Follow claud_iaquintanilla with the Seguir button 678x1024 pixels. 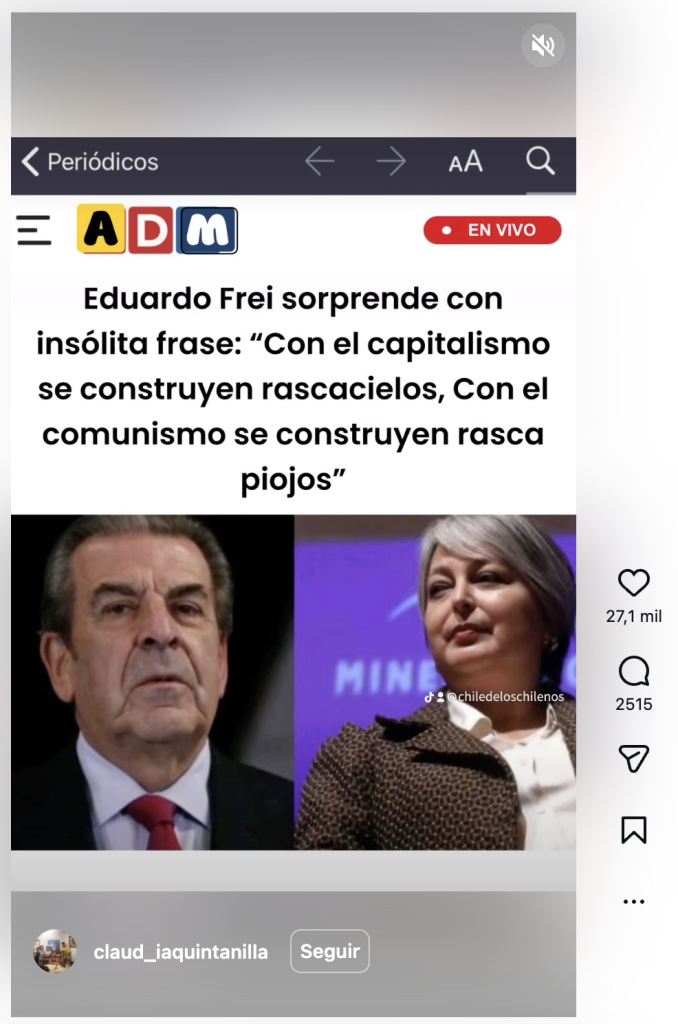[x=330, y=951]
